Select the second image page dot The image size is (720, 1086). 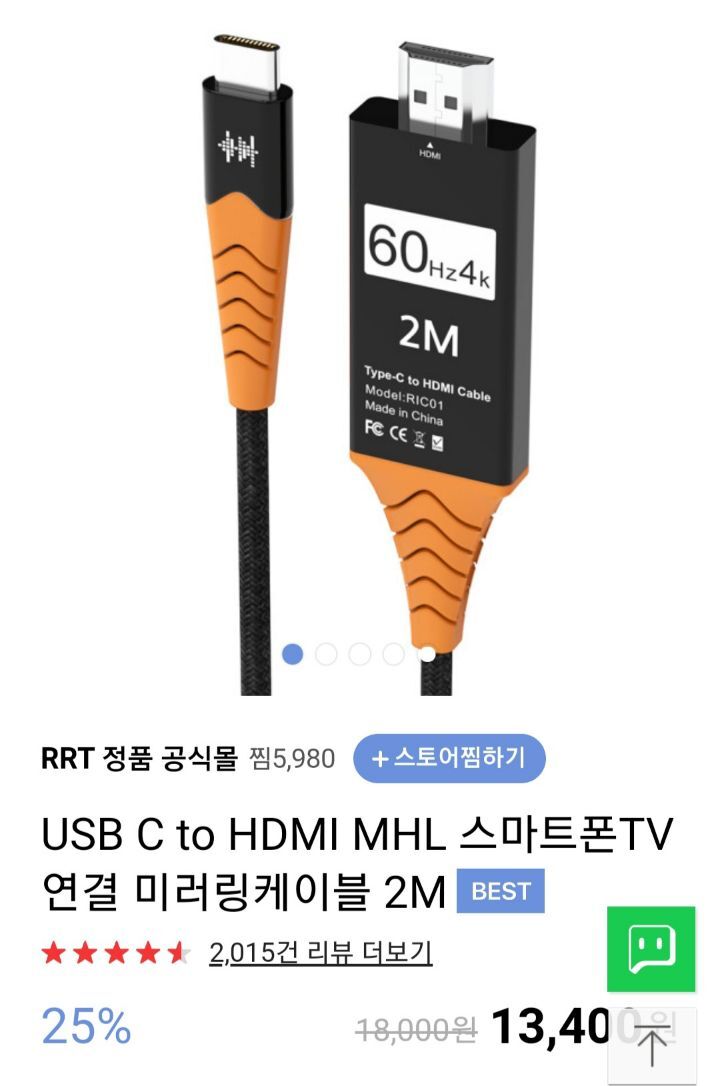point(326,654)
